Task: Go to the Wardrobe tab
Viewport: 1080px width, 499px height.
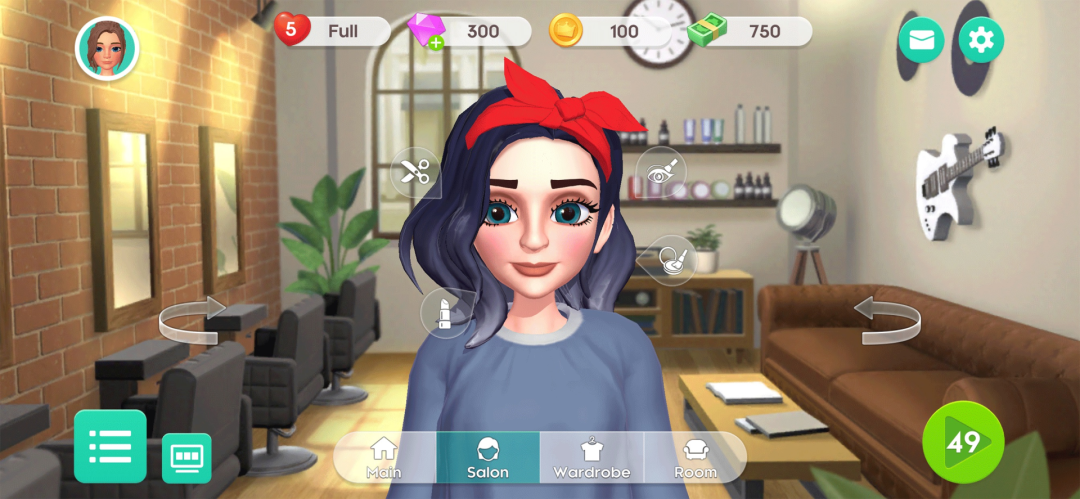Action: click(x=592, y=457)
